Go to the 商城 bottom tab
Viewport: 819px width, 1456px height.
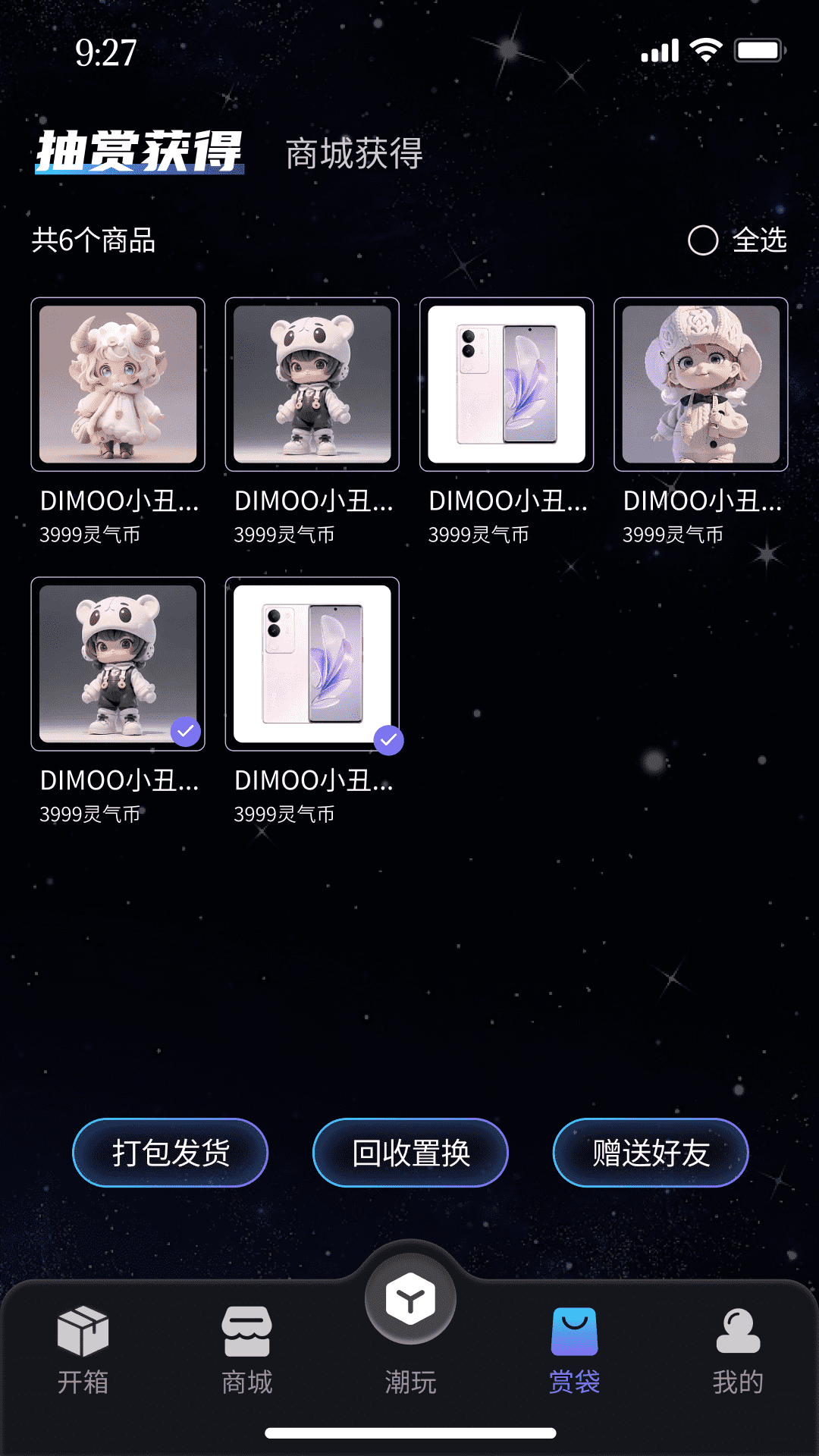[246, 1351]
